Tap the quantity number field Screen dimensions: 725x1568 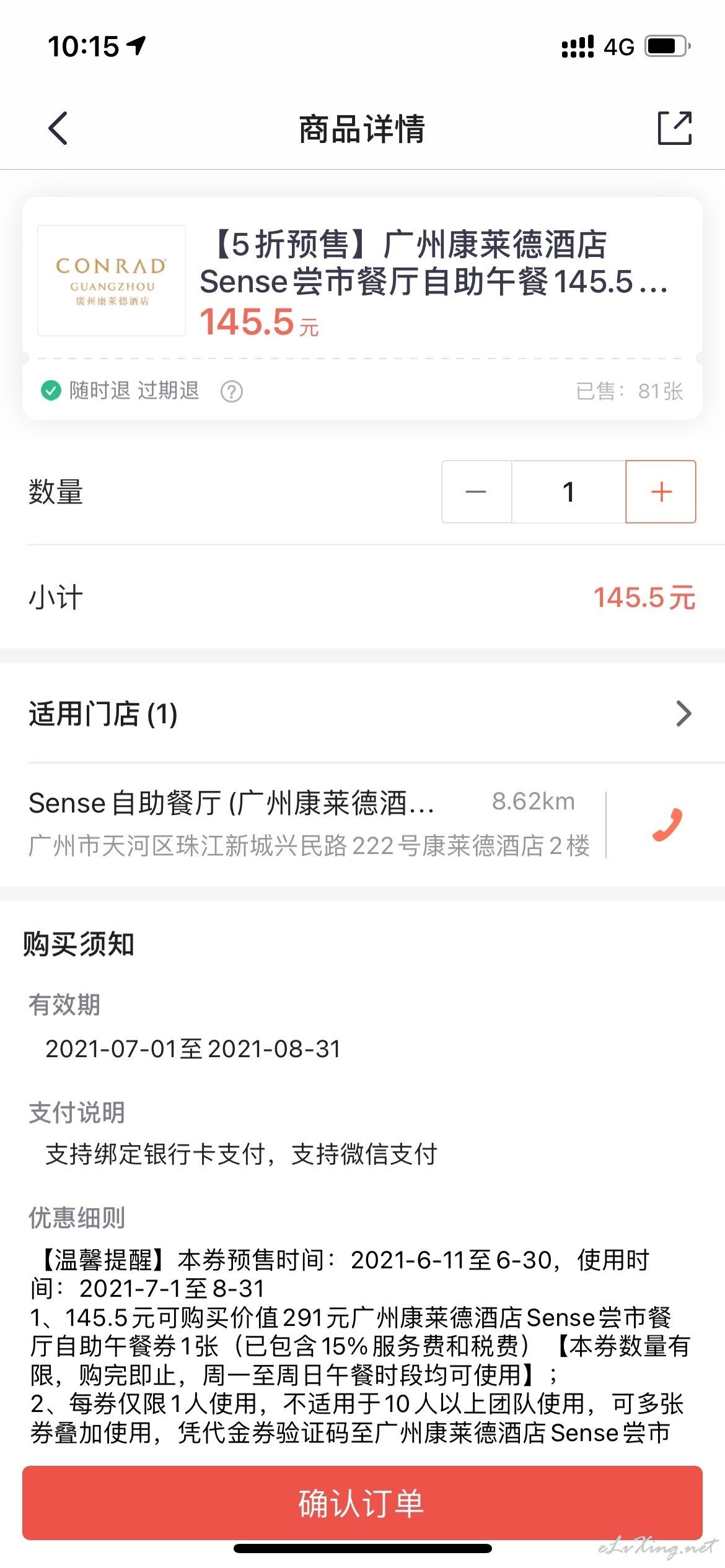568,492
